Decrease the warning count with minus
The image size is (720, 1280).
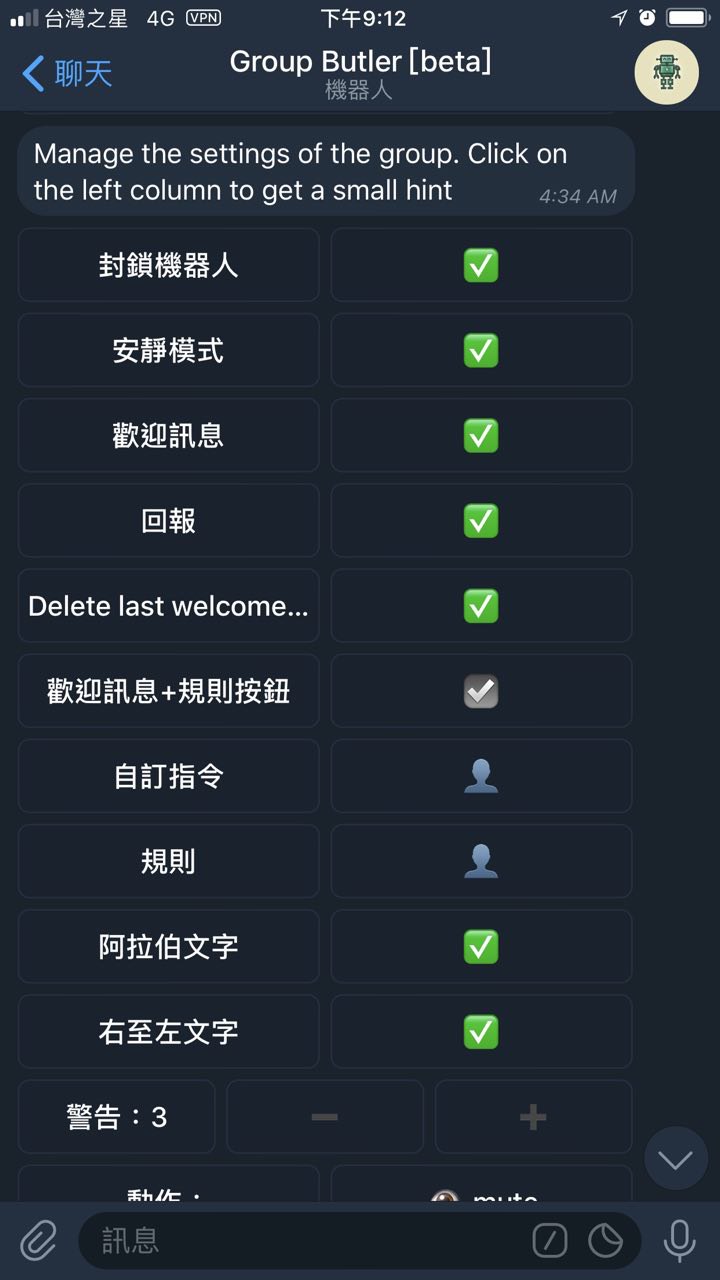324,1116
